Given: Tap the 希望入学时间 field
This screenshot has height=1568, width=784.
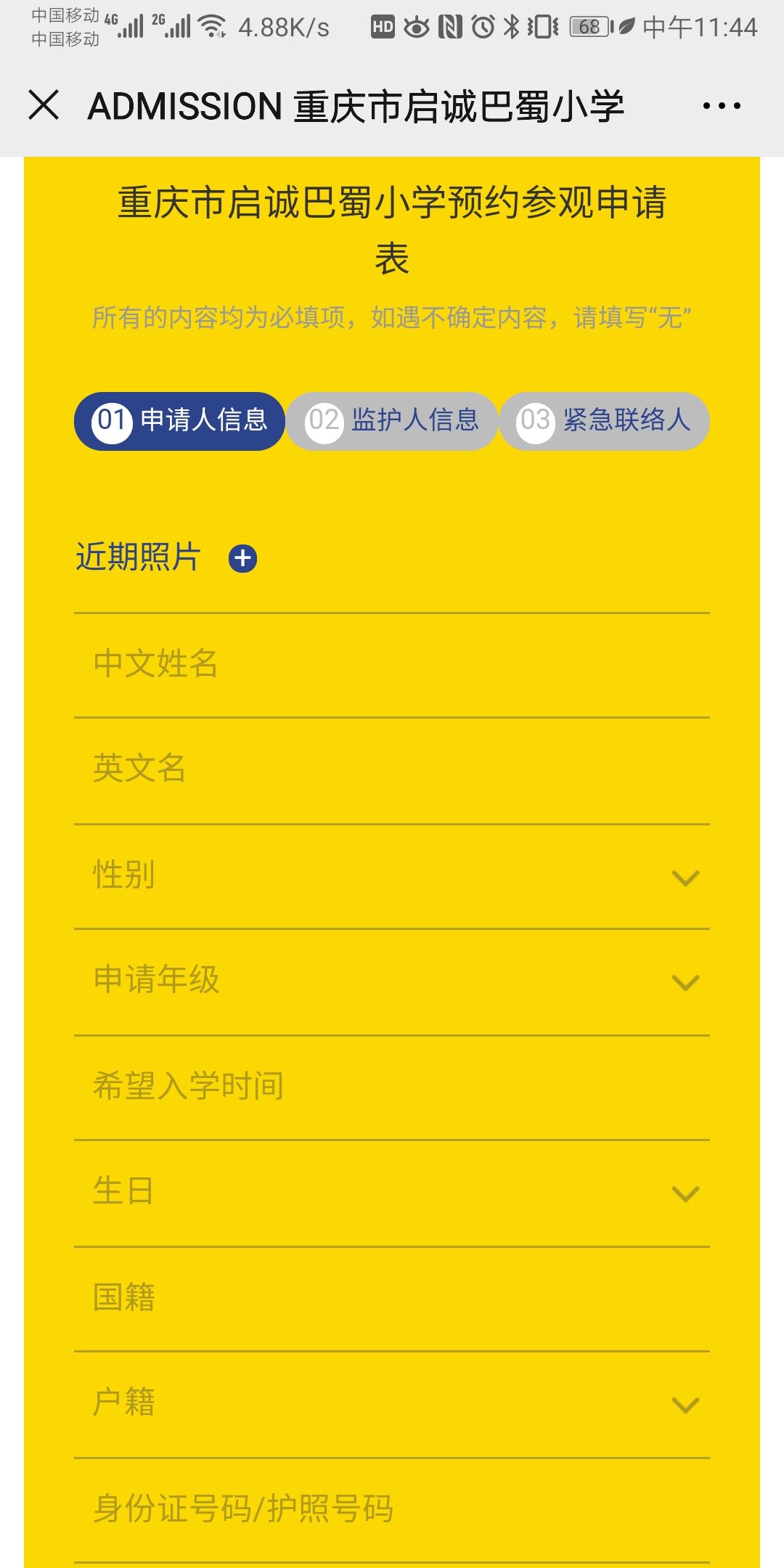Looking at the screenshot, I should tap(392, 1086).
